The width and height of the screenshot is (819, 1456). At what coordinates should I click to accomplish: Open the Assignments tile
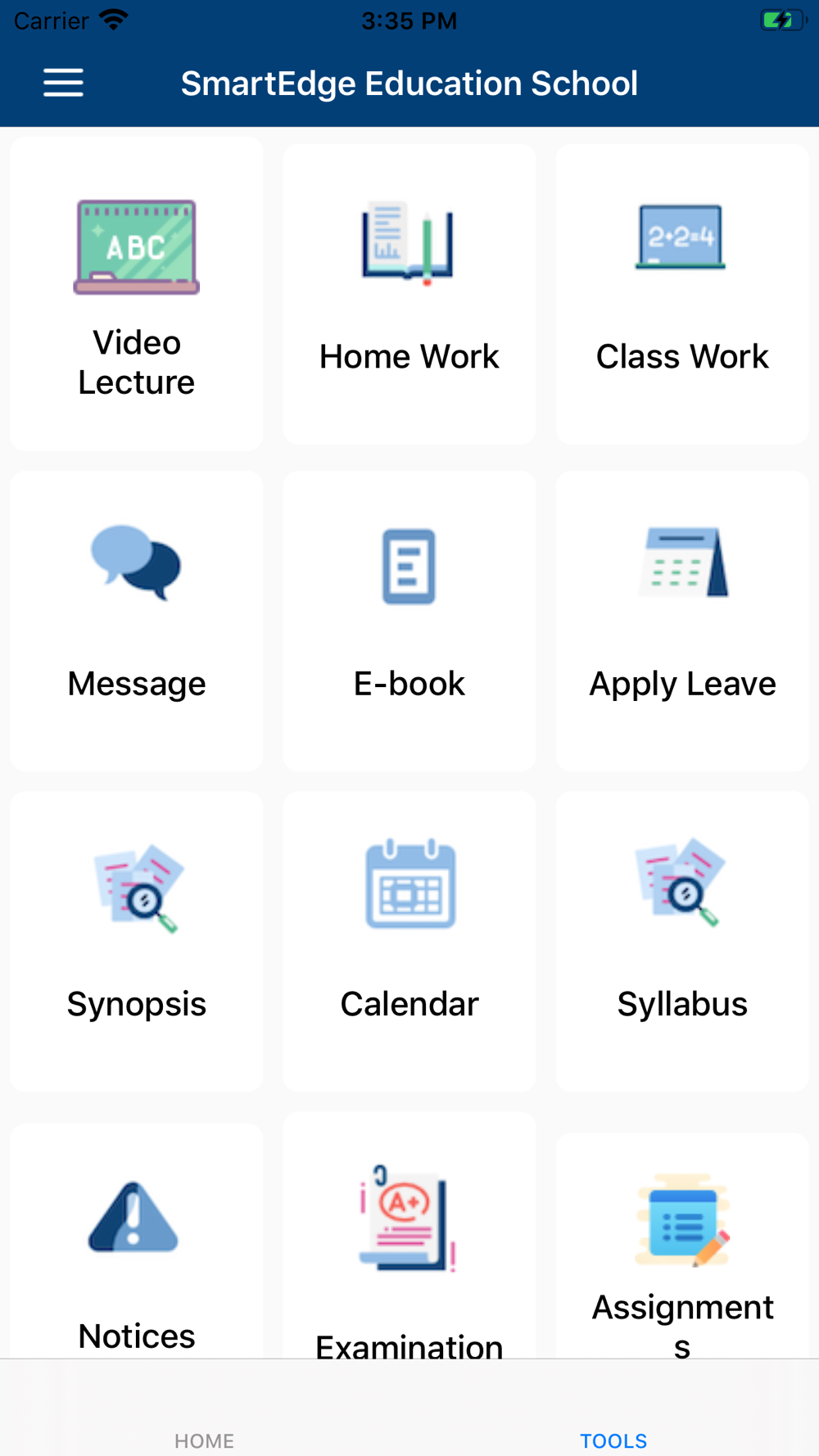click(682, 1246)
